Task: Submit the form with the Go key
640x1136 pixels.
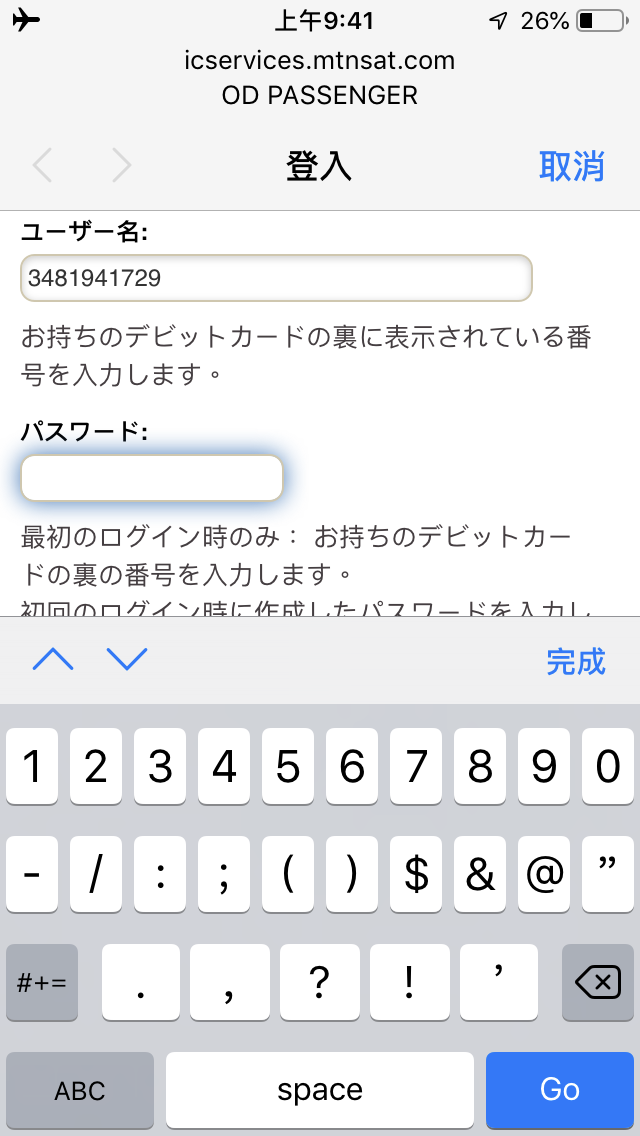Action: [560, 1090]
